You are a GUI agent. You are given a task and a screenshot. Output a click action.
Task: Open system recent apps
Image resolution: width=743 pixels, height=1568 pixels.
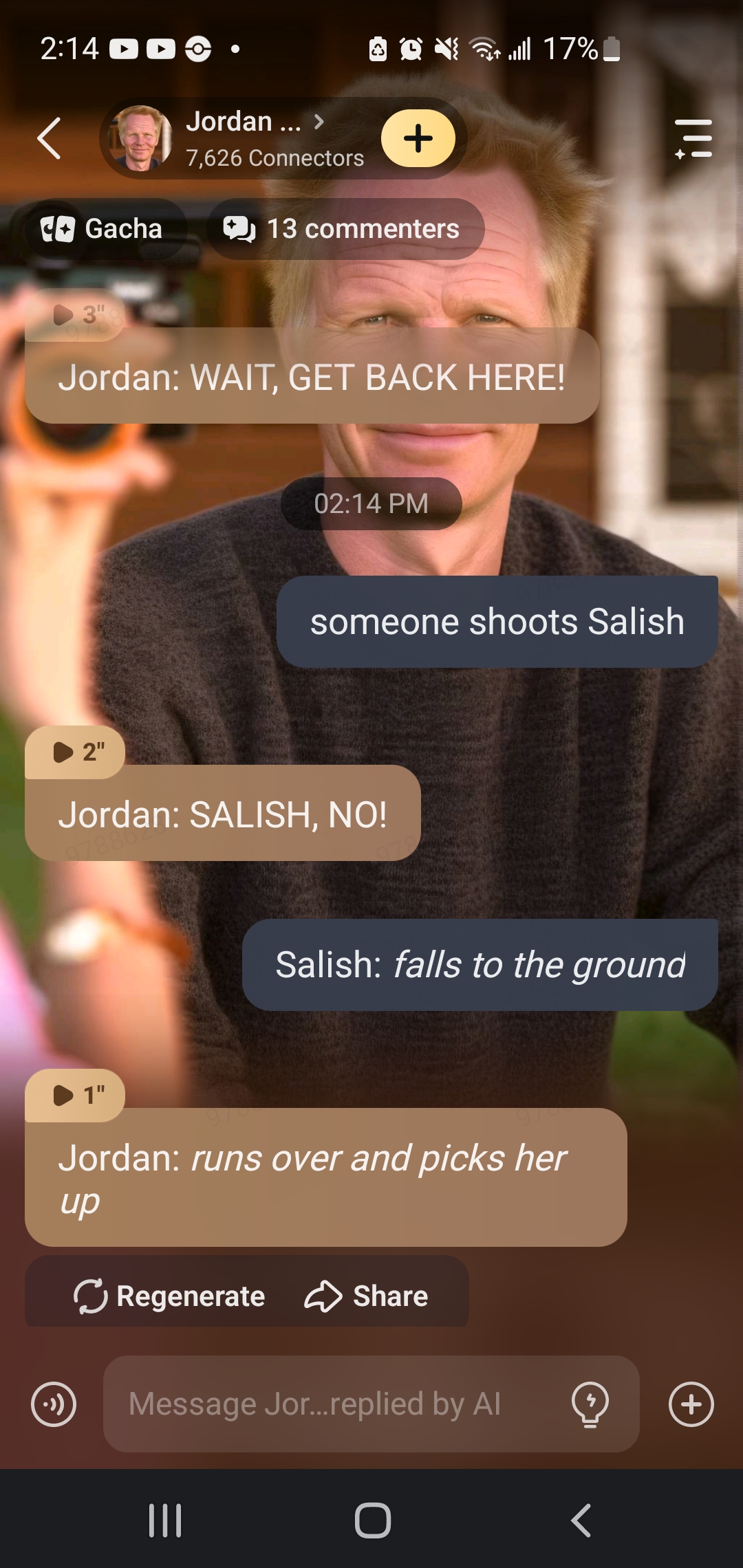pyautogui.click(x=165, y=1520)
